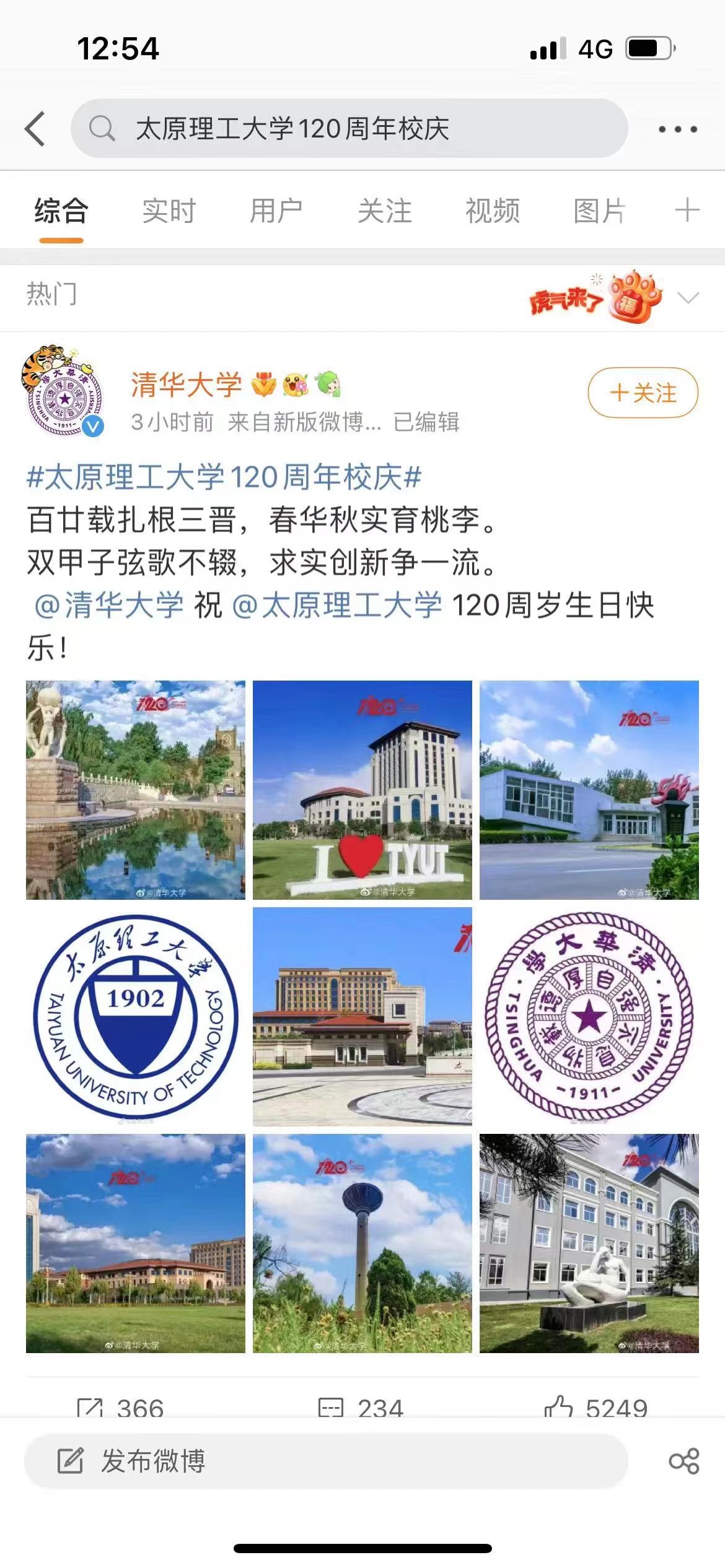Add a tab with the plus icon

click(687, 211)
